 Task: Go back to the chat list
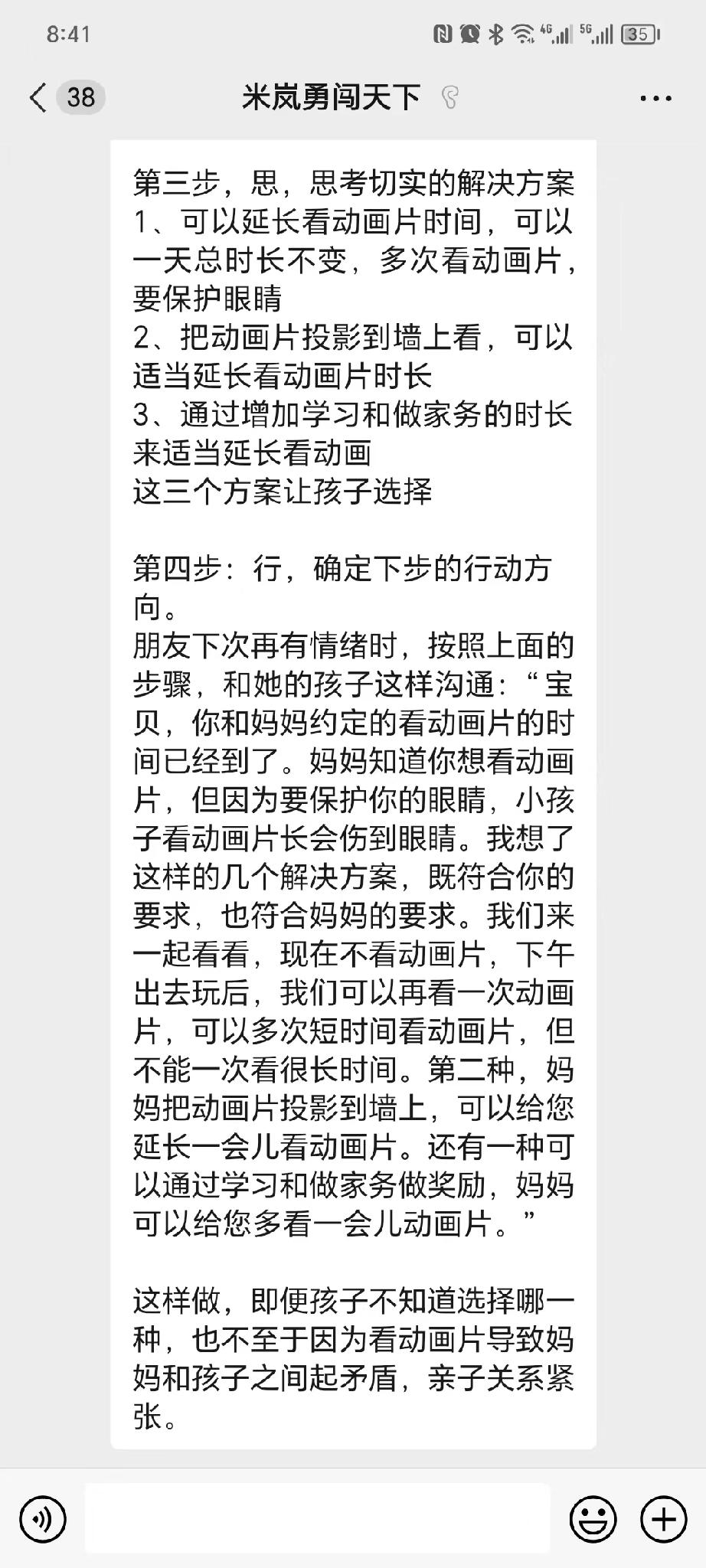(x=40, y=97)
